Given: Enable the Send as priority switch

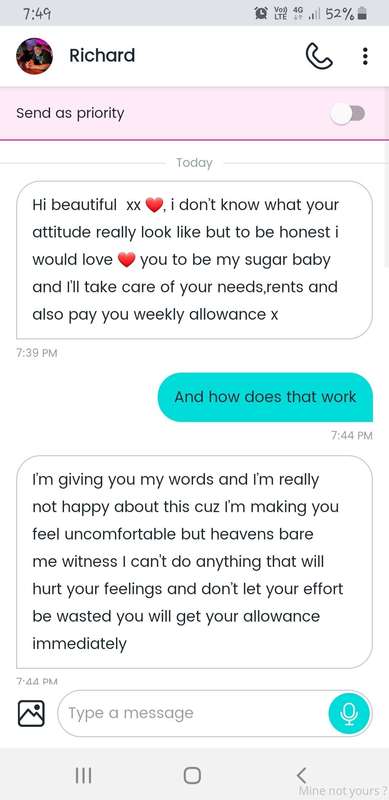Looking at the screenshot, I should coord(348,113).
